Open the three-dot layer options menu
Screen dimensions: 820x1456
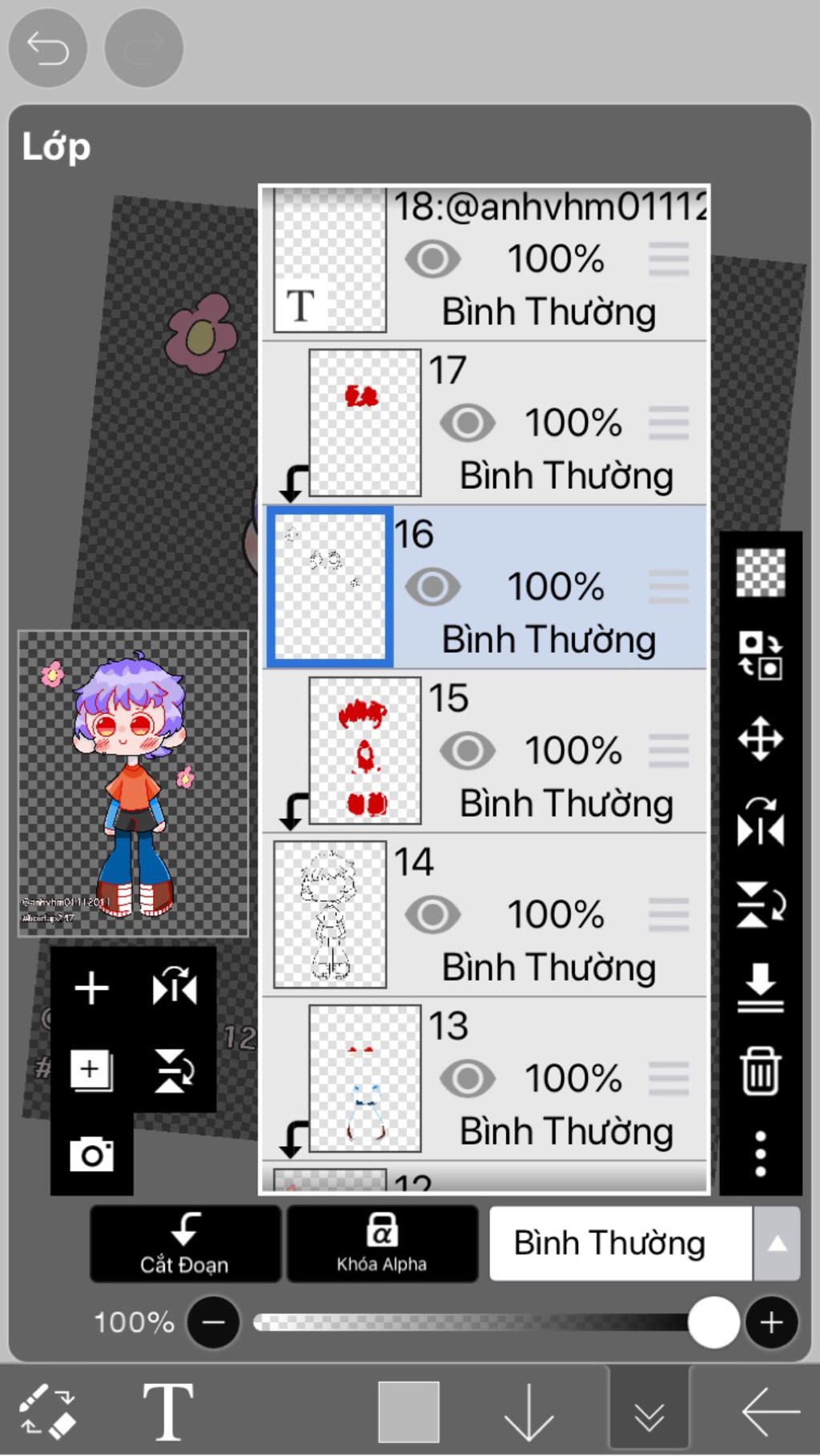[x=760, y=1153]
